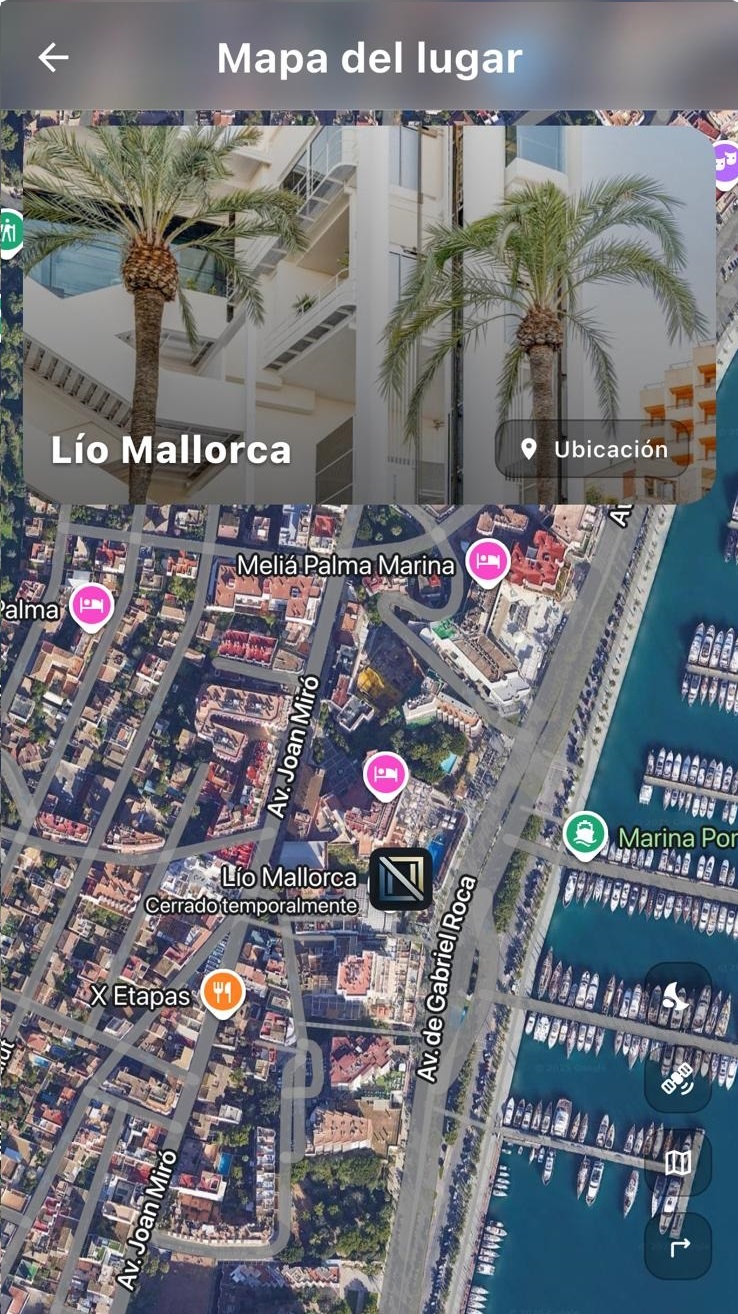Switch the map to night mode

pos(678,996)
